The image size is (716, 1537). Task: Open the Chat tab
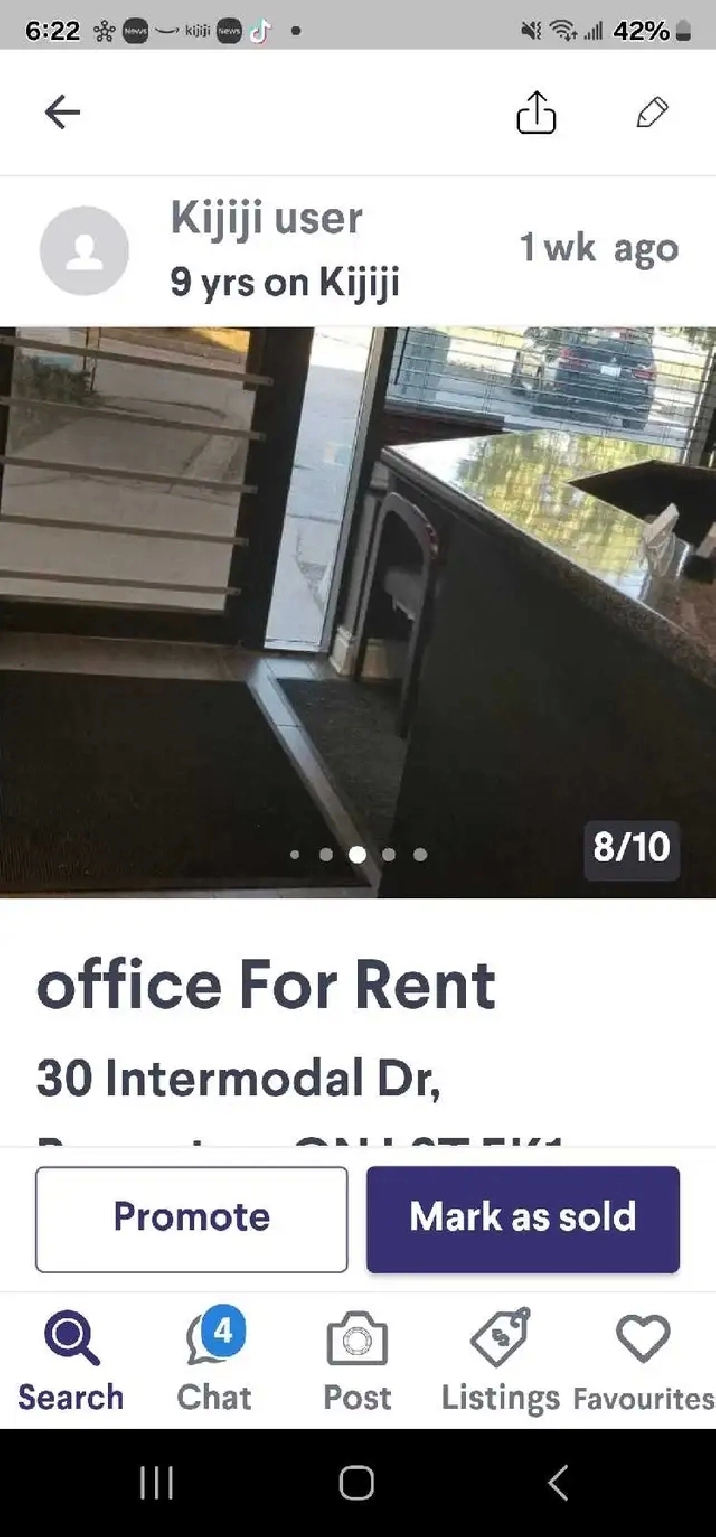(214, 1362)
